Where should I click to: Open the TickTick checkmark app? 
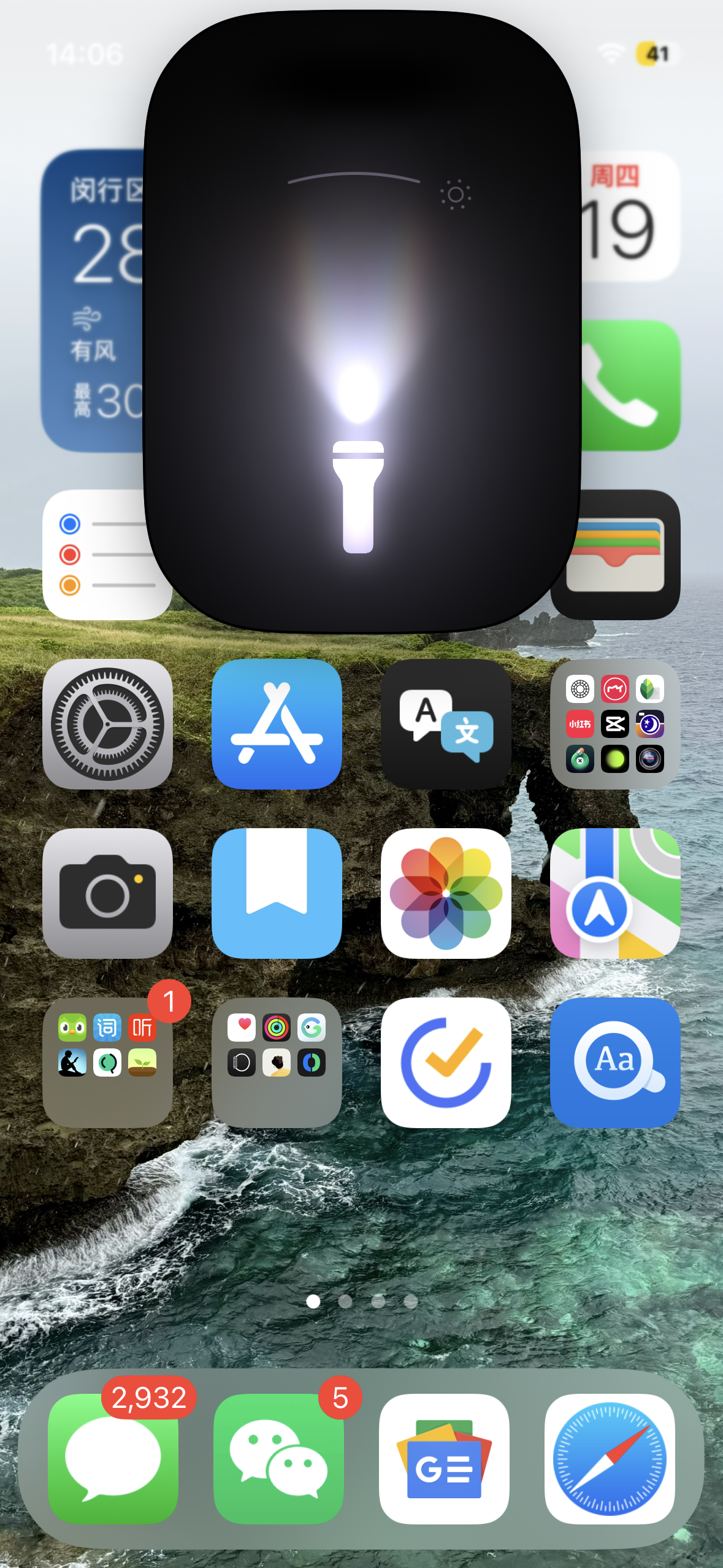(x=446, y=1063)
